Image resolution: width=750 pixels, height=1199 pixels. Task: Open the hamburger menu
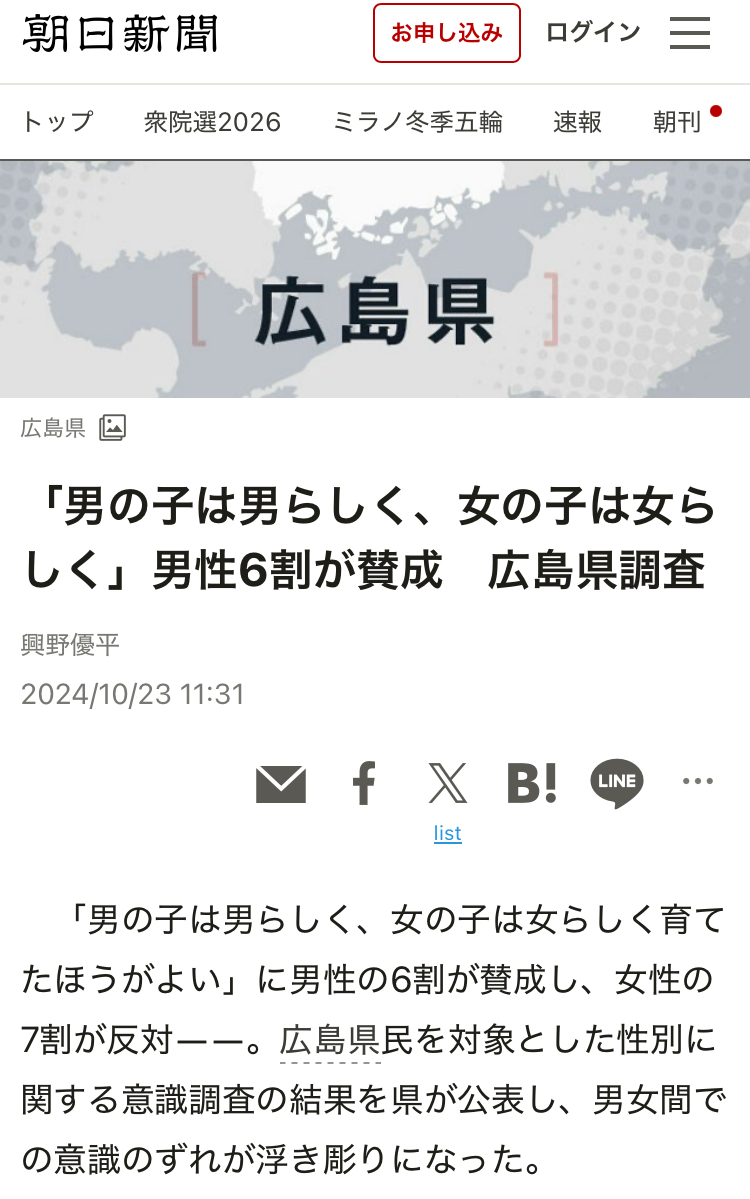pos(690,33)
